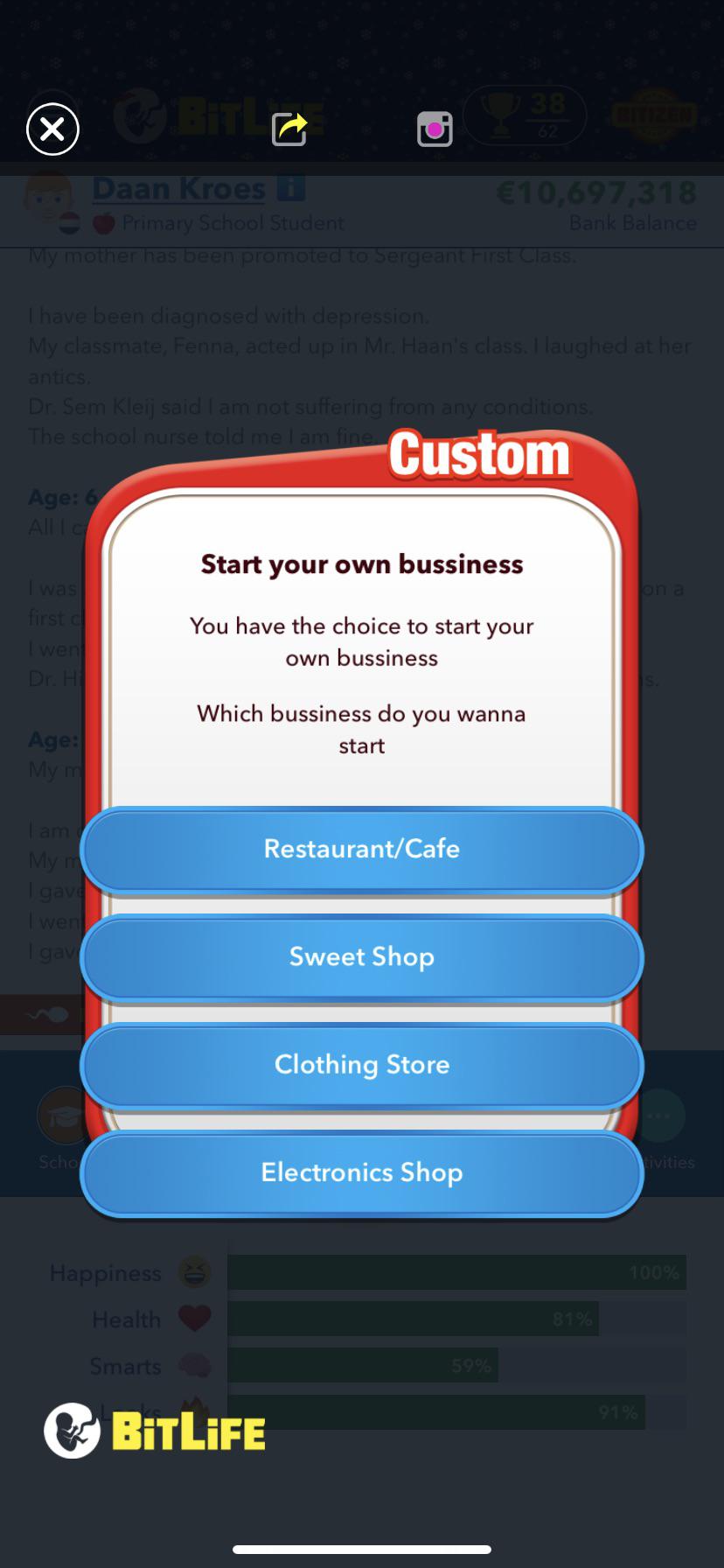This screenshot has width=724, height=1568.
Task: Open the share menu
Action: coord(289,129)
